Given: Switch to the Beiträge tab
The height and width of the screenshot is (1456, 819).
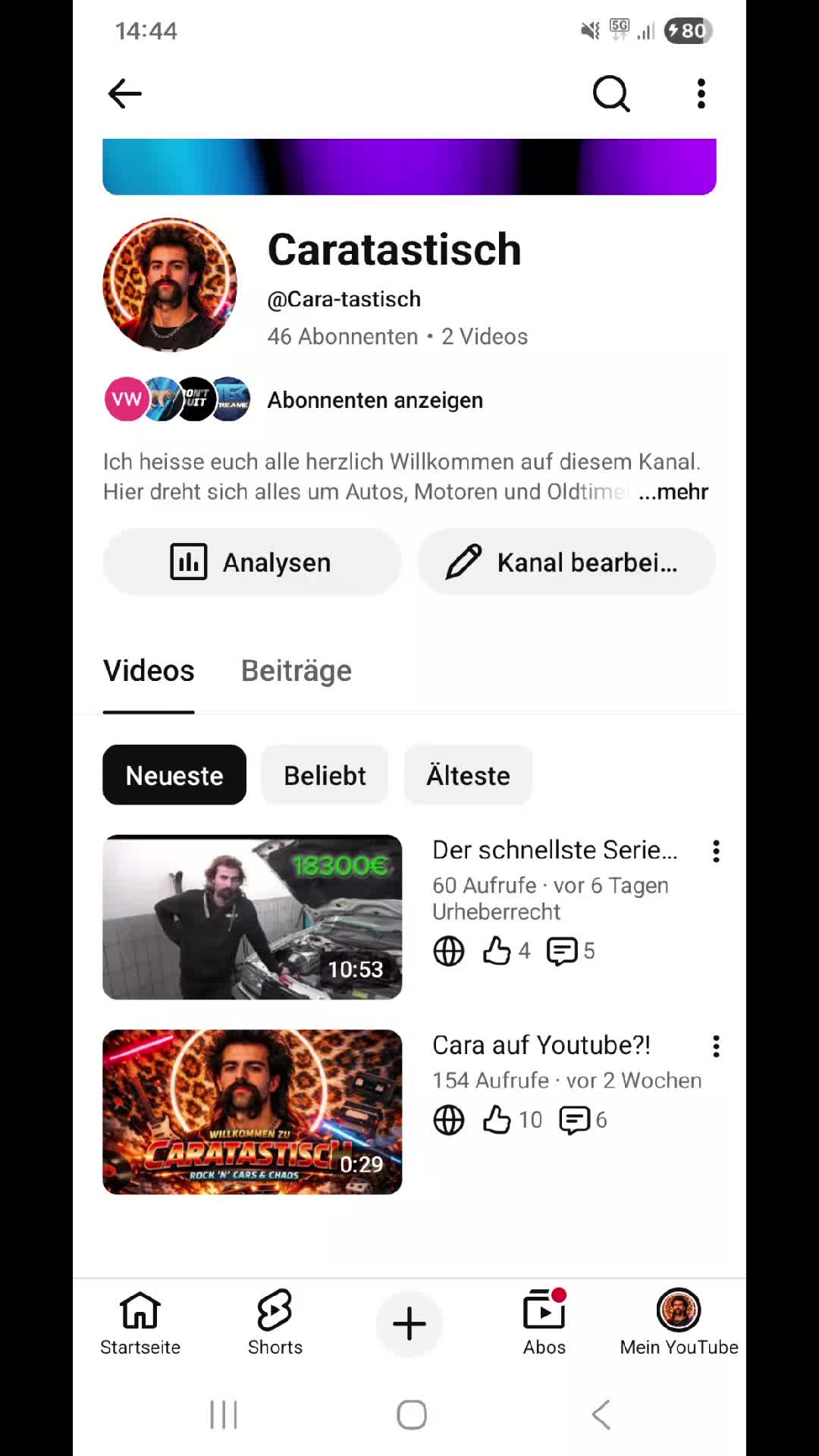Looking at the screenshot, I should click(x=297, y=671).
